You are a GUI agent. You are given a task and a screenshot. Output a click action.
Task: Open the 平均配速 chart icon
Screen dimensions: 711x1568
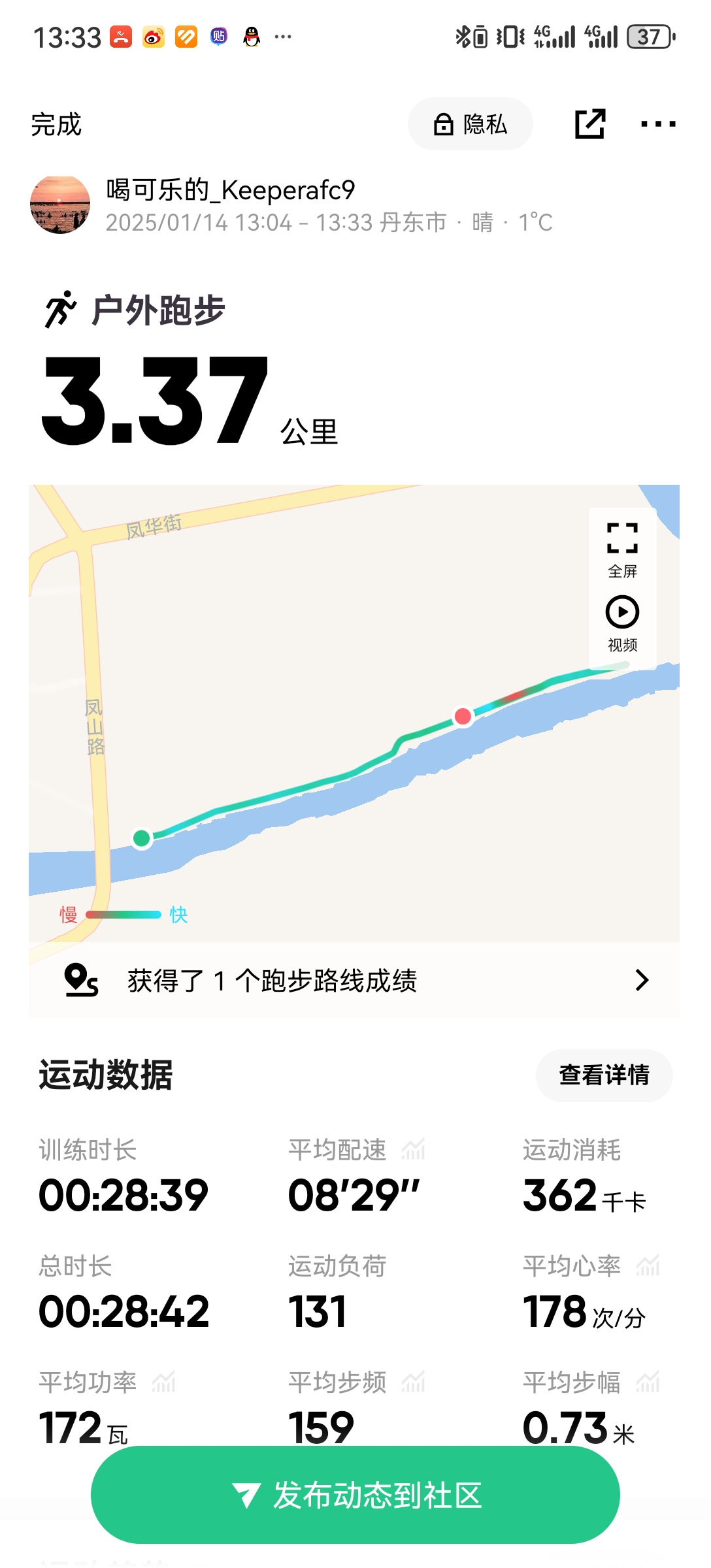[x=414, y=1149]
